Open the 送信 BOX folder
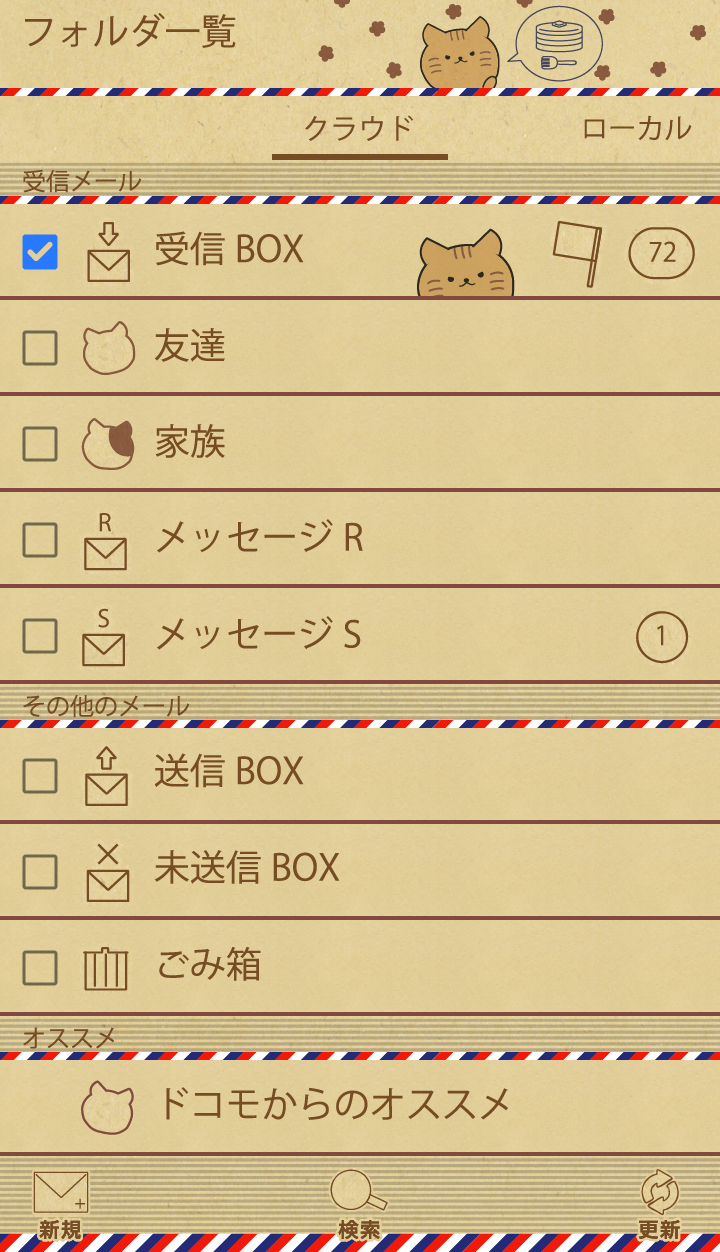Image resolution: width=720 pixels, height=1252 pixels. click(x=229, y=772)
